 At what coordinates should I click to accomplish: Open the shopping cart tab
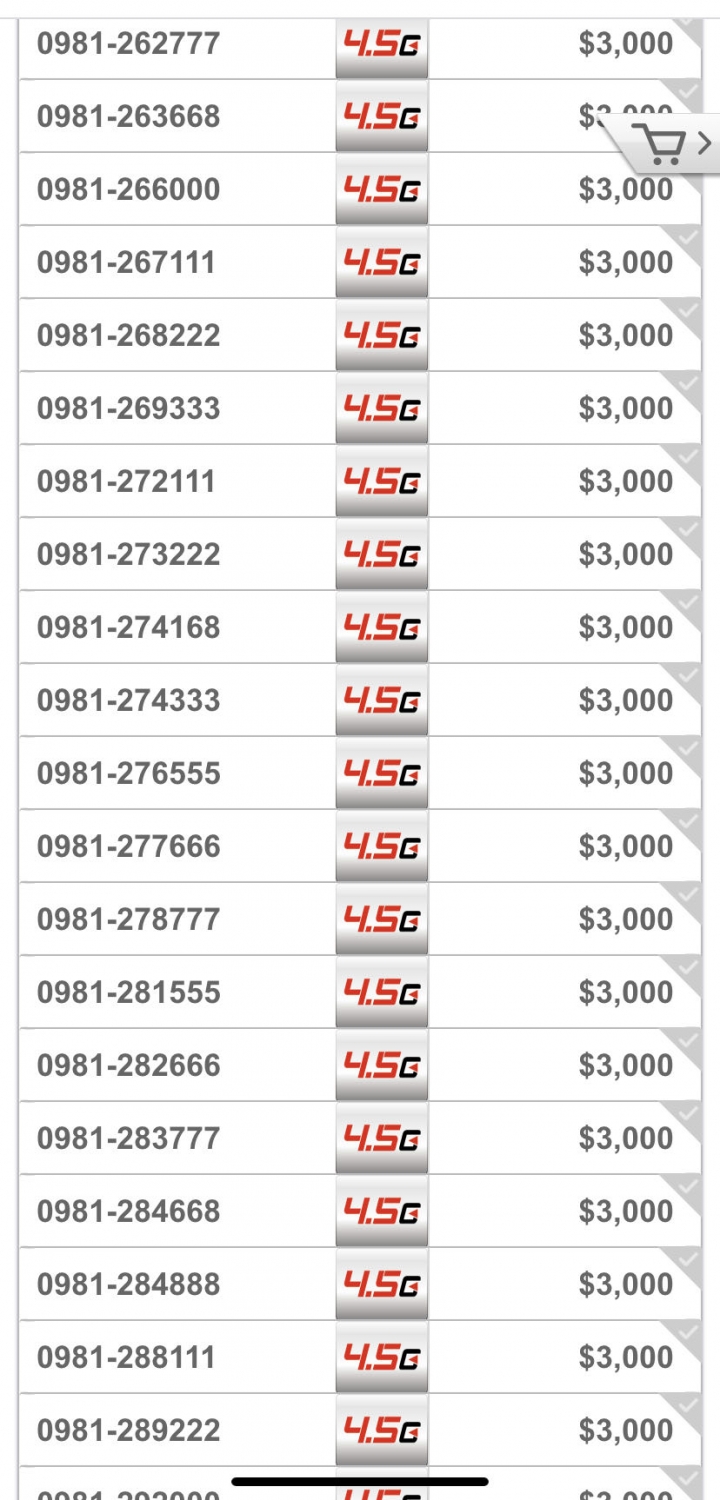click(664, 145)
